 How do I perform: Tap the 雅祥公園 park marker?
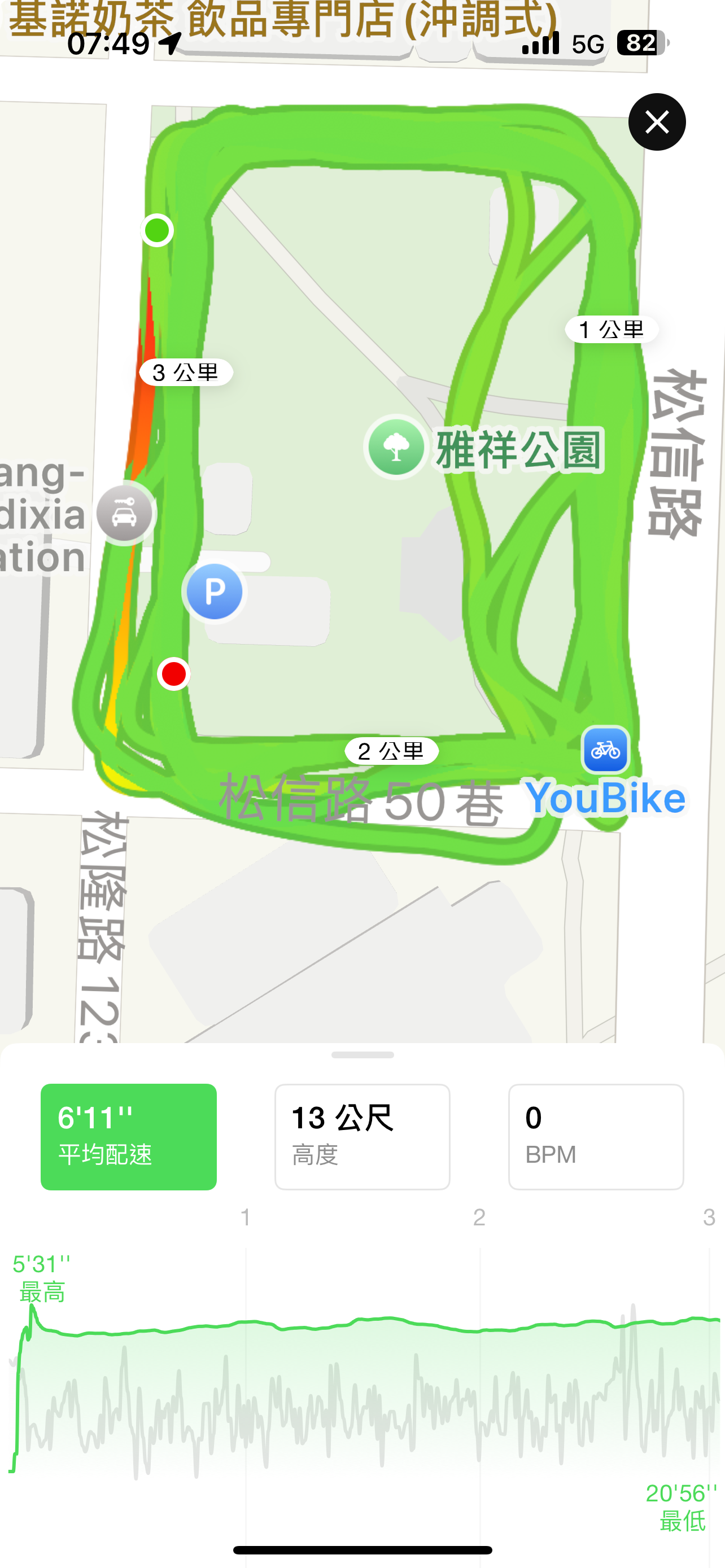tap(396, 448)
